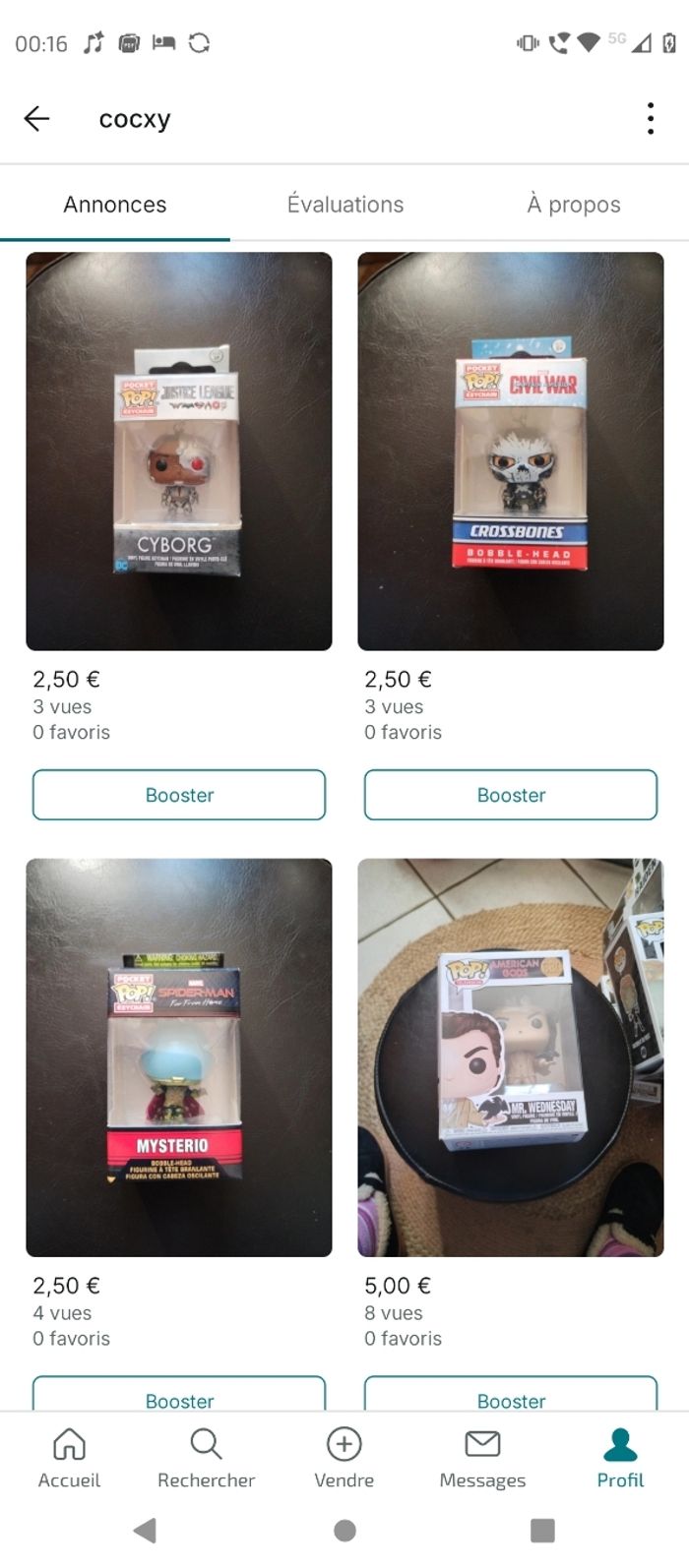
Task: Select the Annonces tab
Action: pyautogui.click(x=115, y=205)
